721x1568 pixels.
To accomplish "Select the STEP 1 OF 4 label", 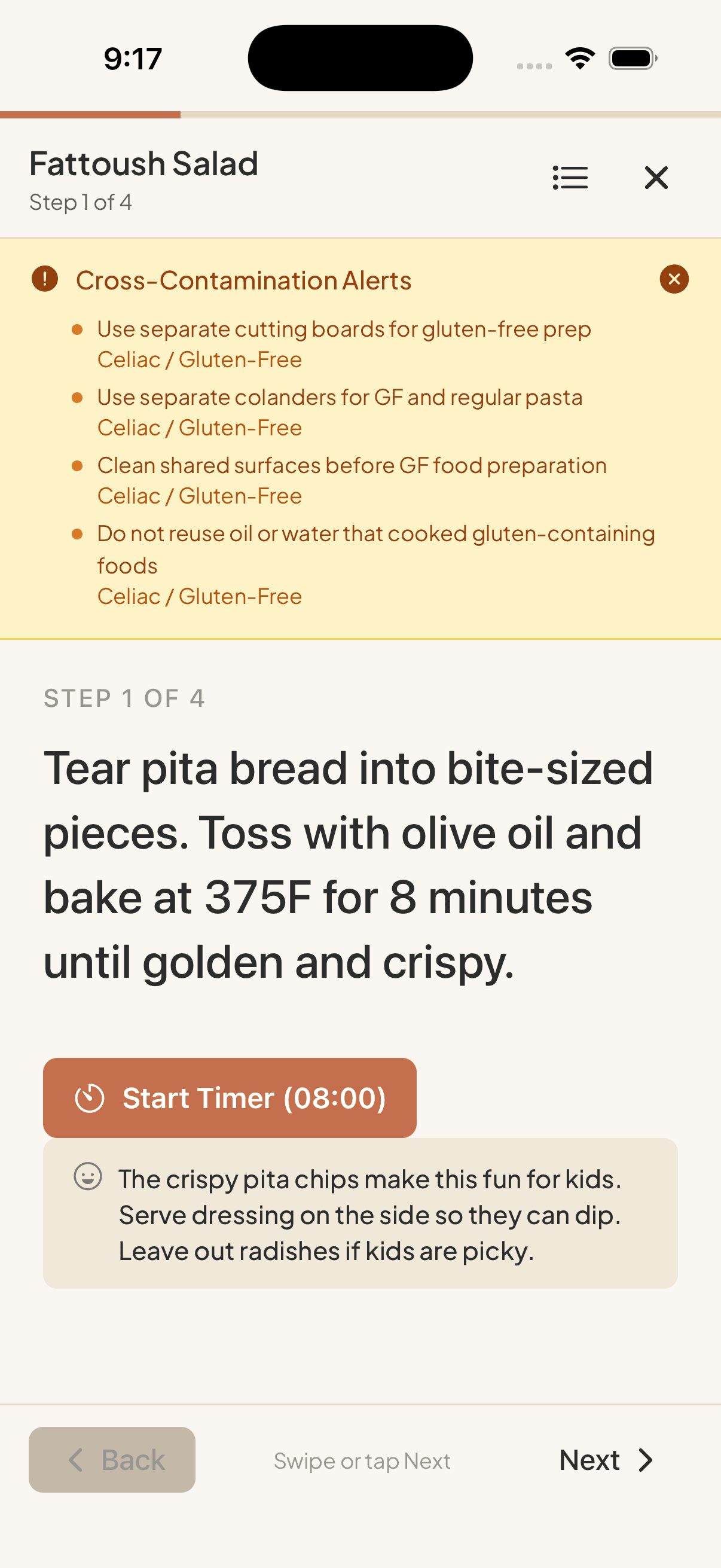I will coord(124,697).
